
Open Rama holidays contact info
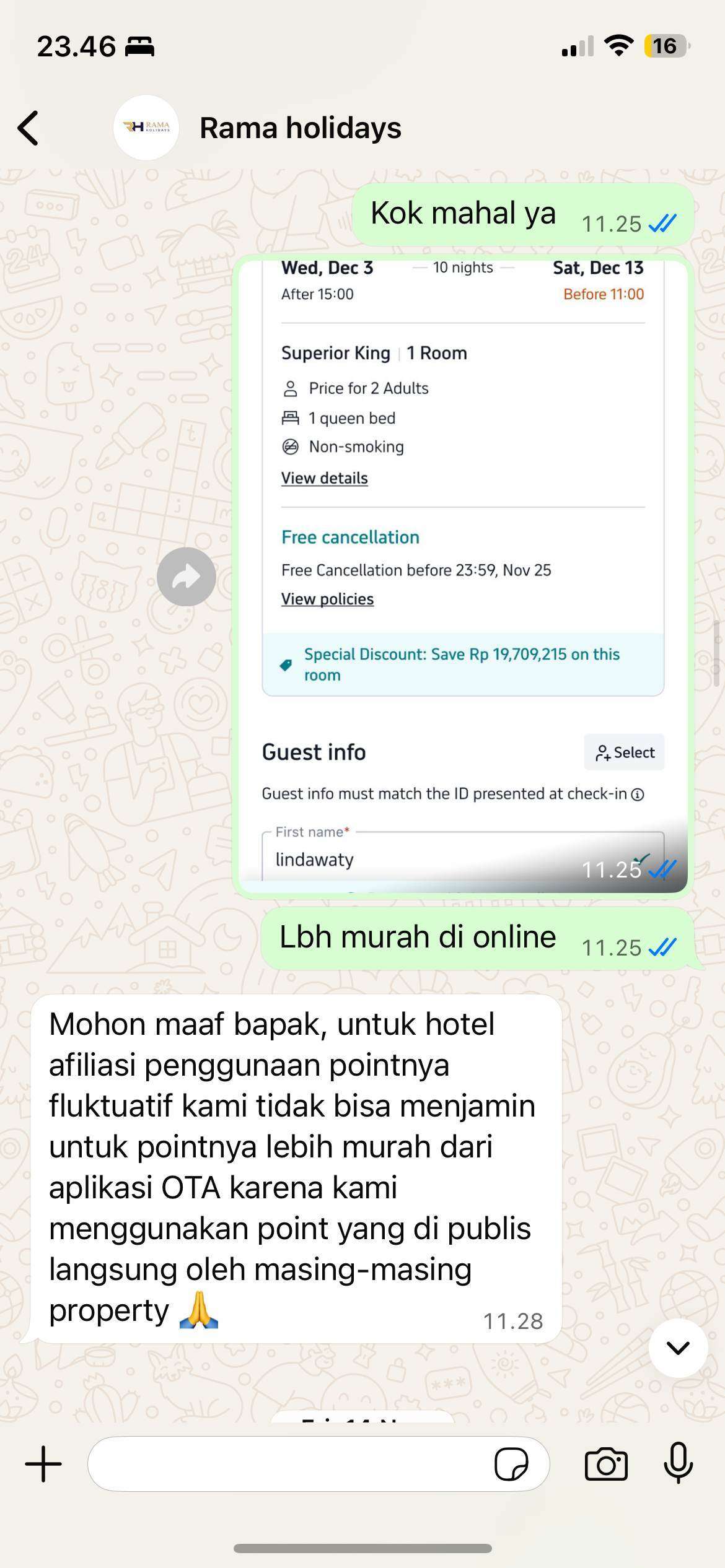(x=300, y=128)
